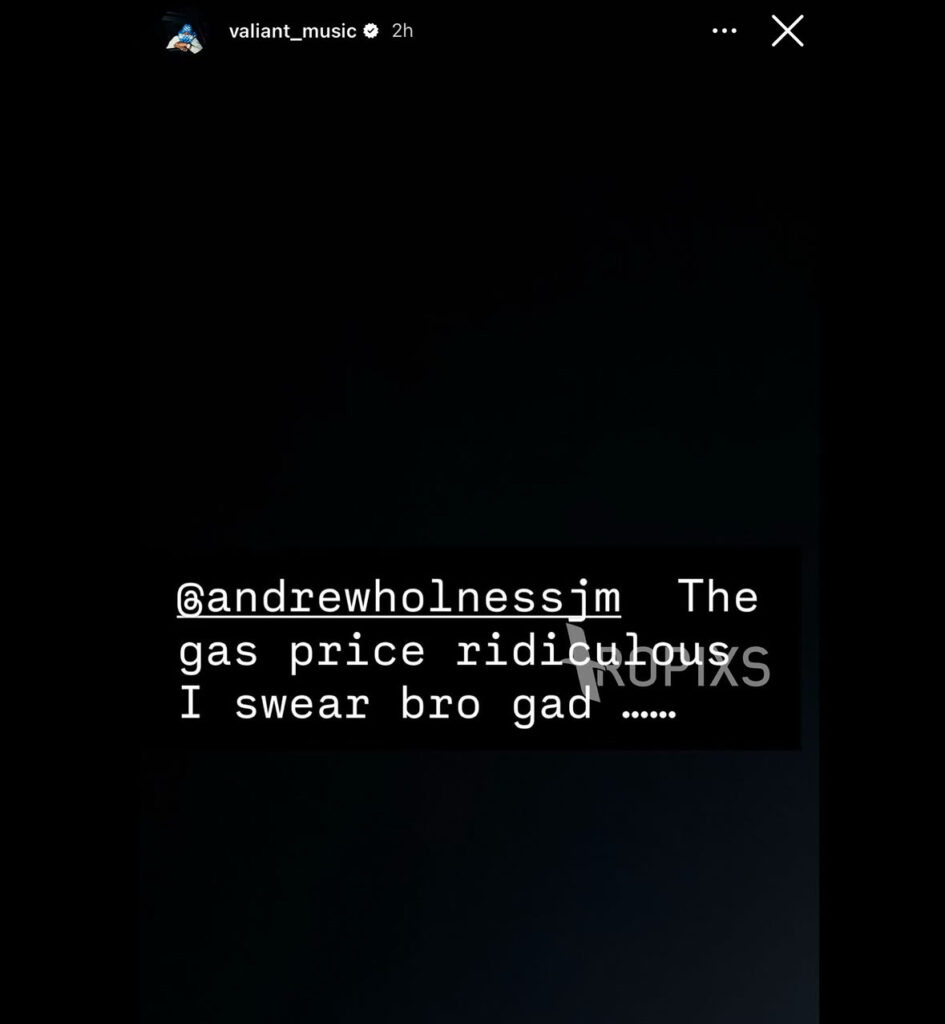Open valiant_music profile from username
The width and height of the screenshot is (945, 1024).
292,31
